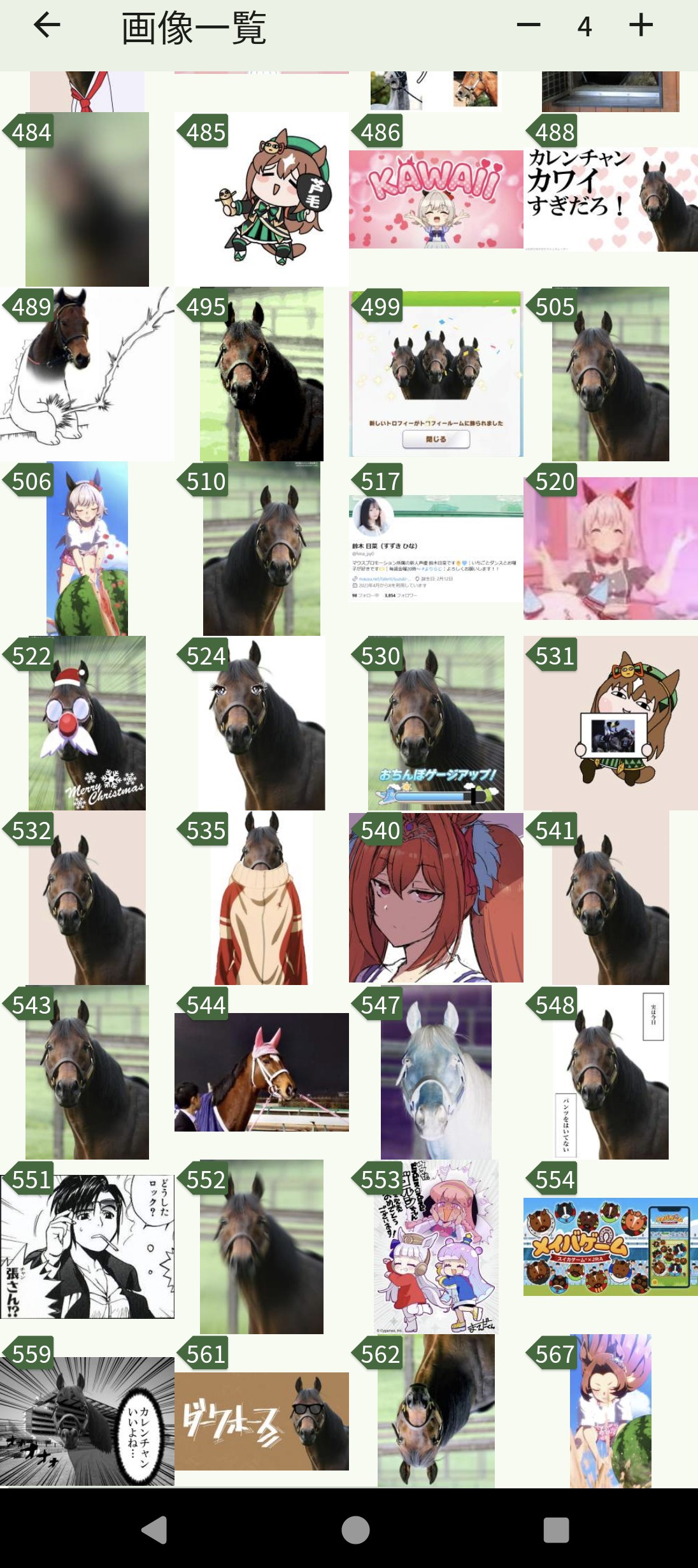The image size is (698, 1568).
Task: Increase column count with the plus button
Action: coord(641,25)
